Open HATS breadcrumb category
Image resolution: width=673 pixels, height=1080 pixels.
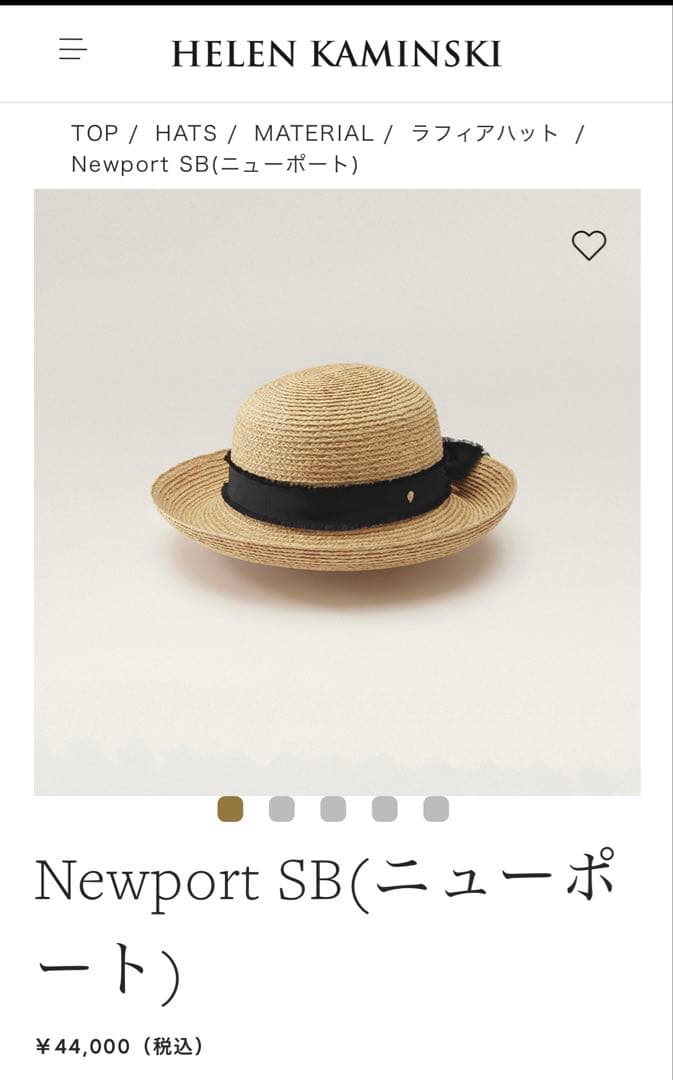click(x=186, y=133)
